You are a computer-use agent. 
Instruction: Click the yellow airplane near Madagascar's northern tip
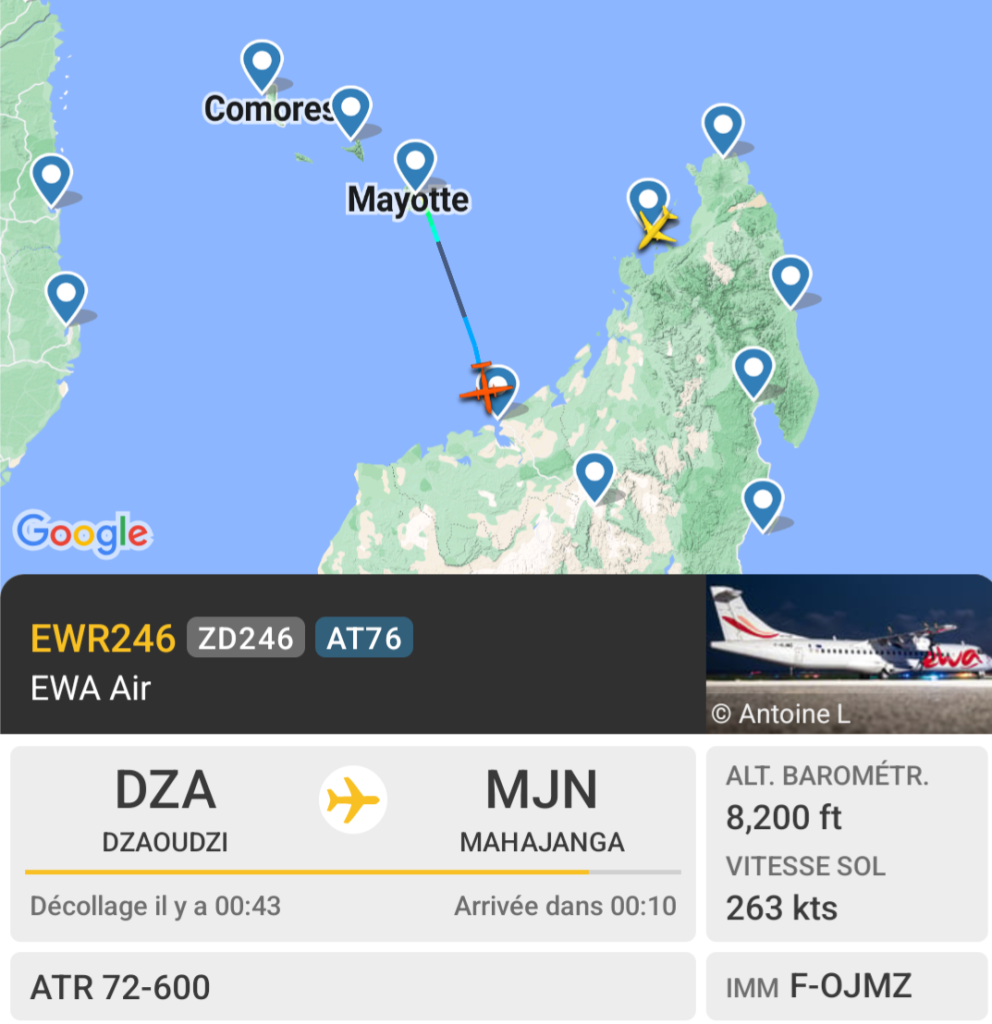[x=657, y=226]
